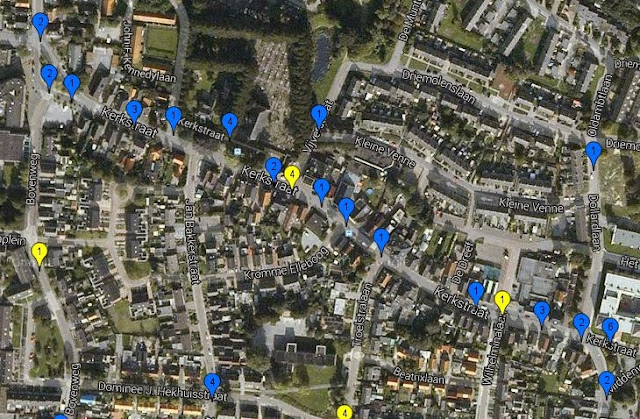640x419 pixels.
Task: Select blue marker 3 right of Wilhelminalaan
Action: [x=541, y=311]
